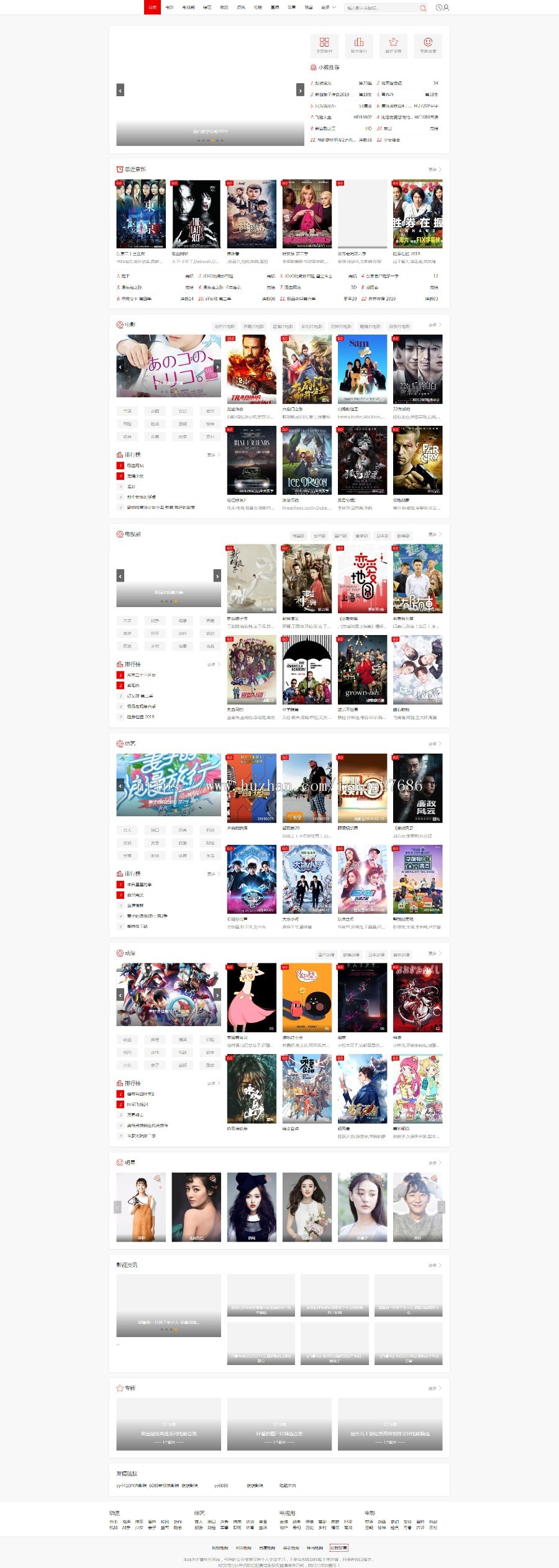This screenshot has height=1568, width=559.
Task: Tap the red magnifier search icon
Action: [423, 8]
